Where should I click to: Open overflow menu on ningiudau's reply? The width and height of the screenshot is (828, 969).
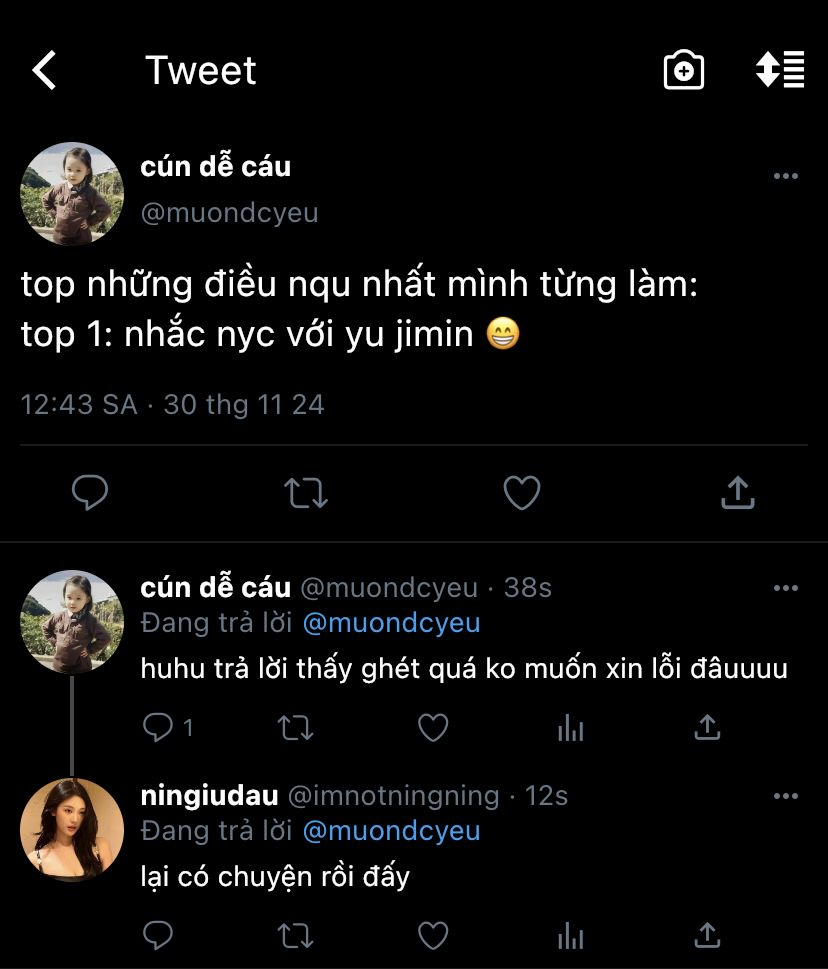(x=786, y=796)
